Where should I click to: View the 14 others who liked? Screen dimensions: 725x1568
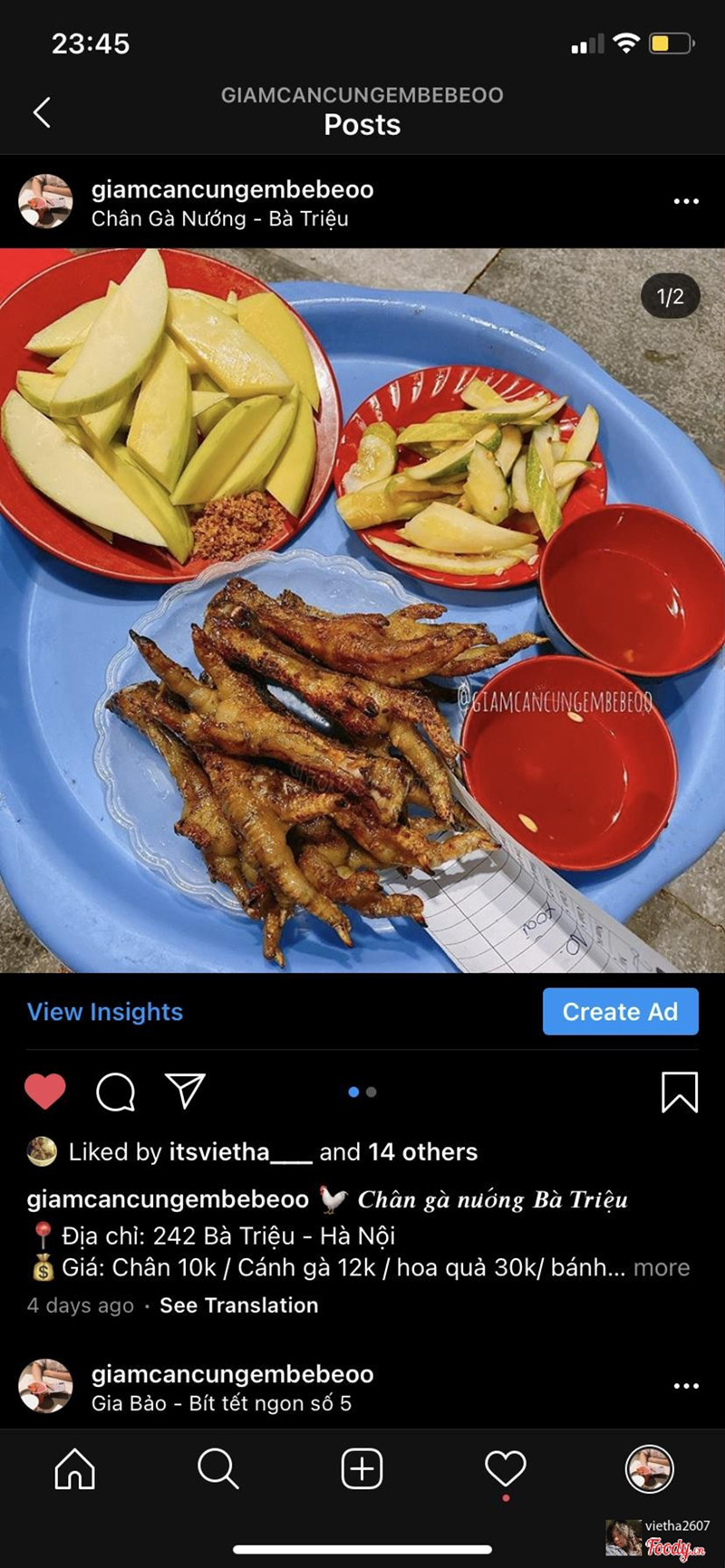(x=423, y=1152)
